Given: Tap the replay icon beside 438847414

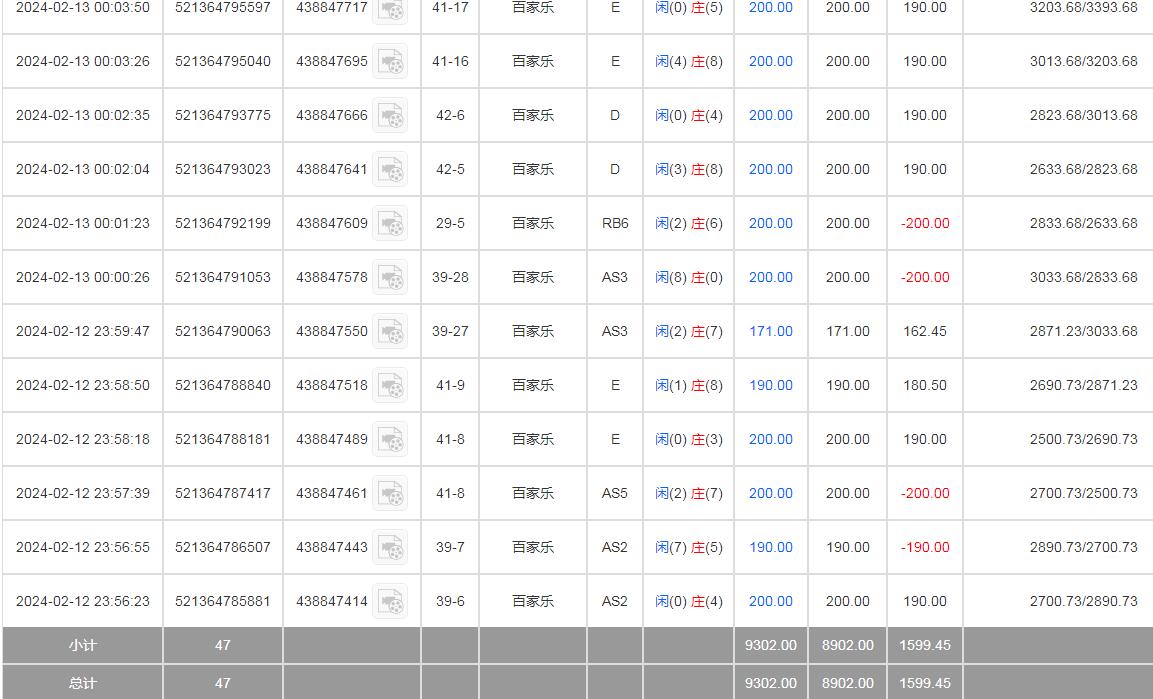Looking at the screenshot, I should tap(390, 602).
